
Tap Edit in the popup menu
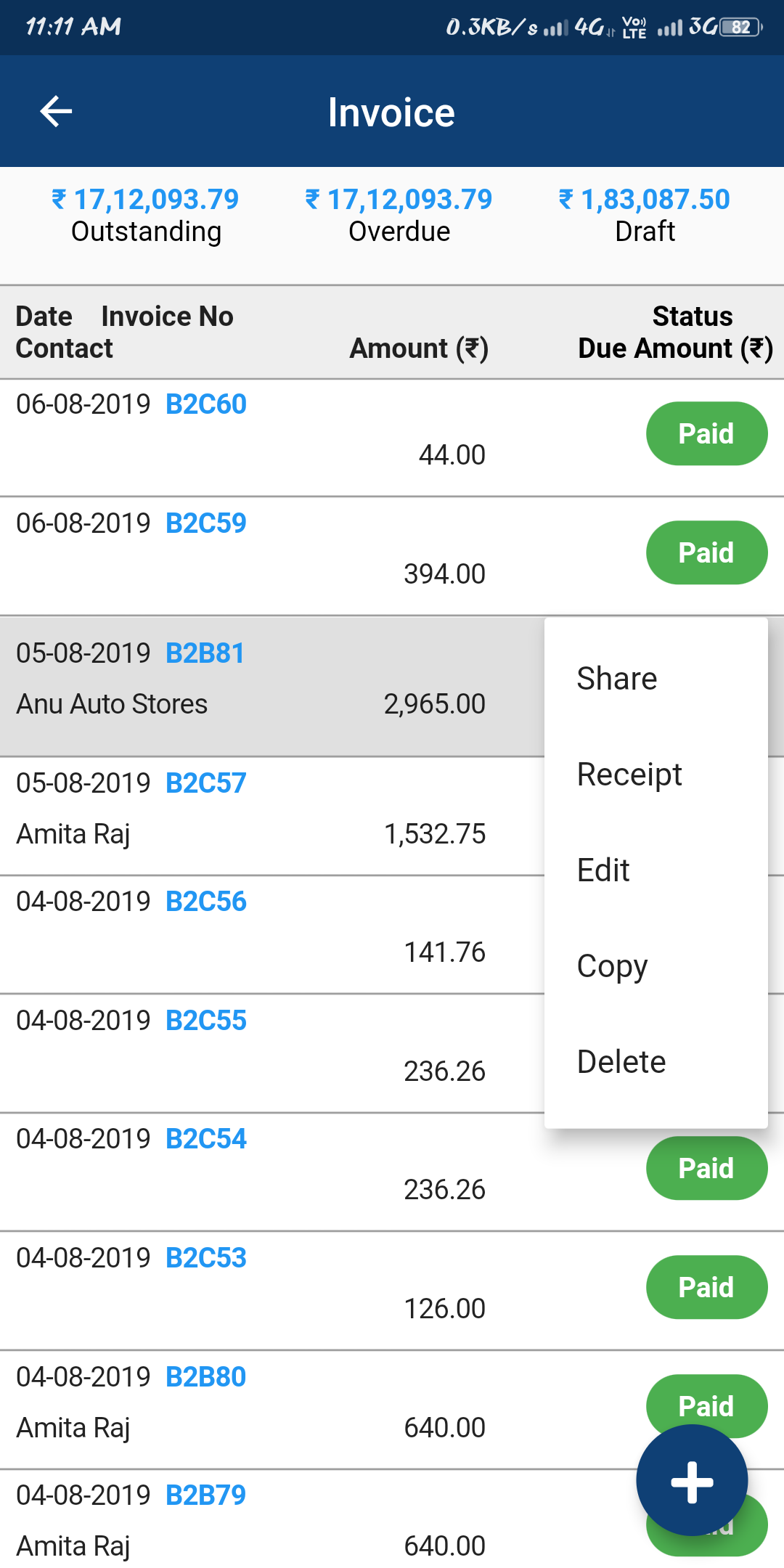point(603,870)
